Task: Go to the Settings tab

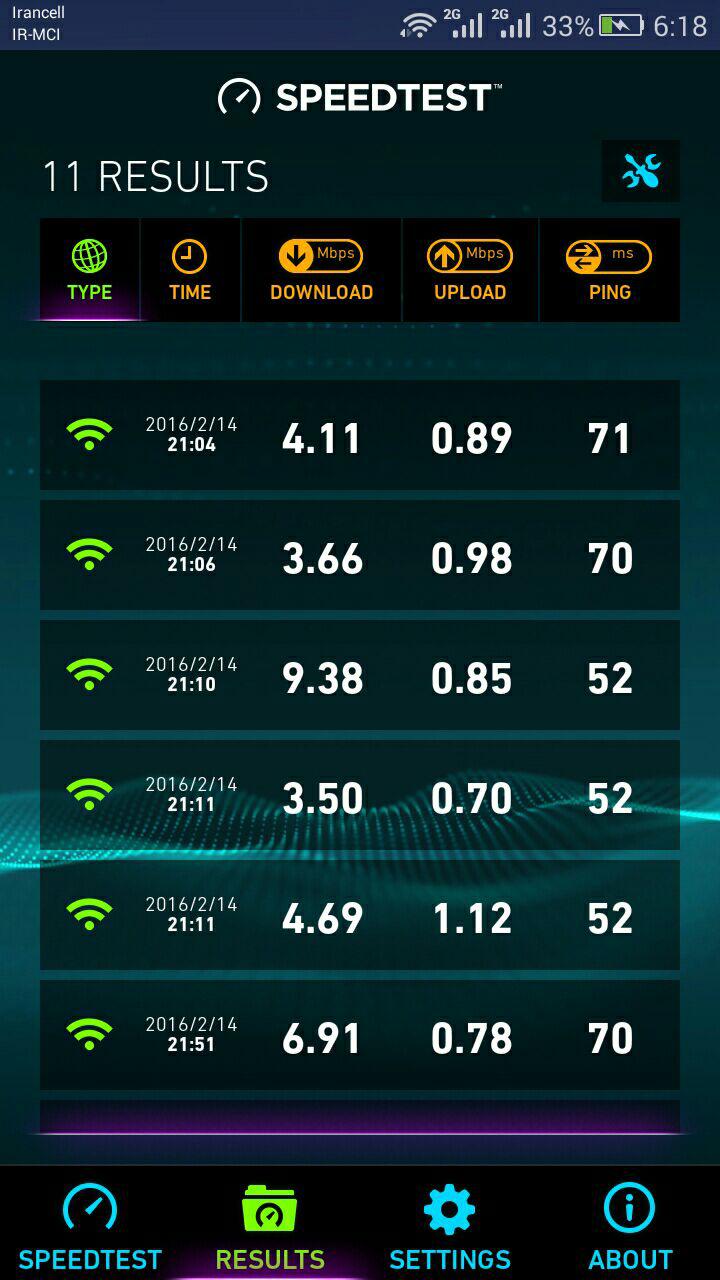Action: tap(450, 1225)
